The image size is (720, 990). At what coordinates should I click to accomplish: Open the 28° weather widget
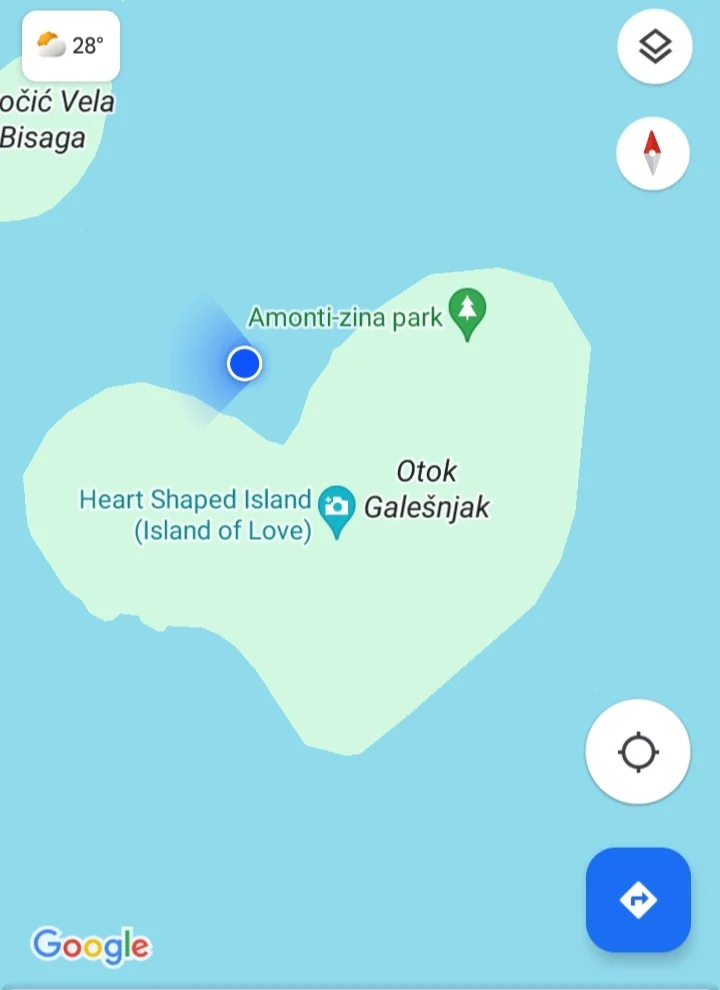[x=71, y=45]
